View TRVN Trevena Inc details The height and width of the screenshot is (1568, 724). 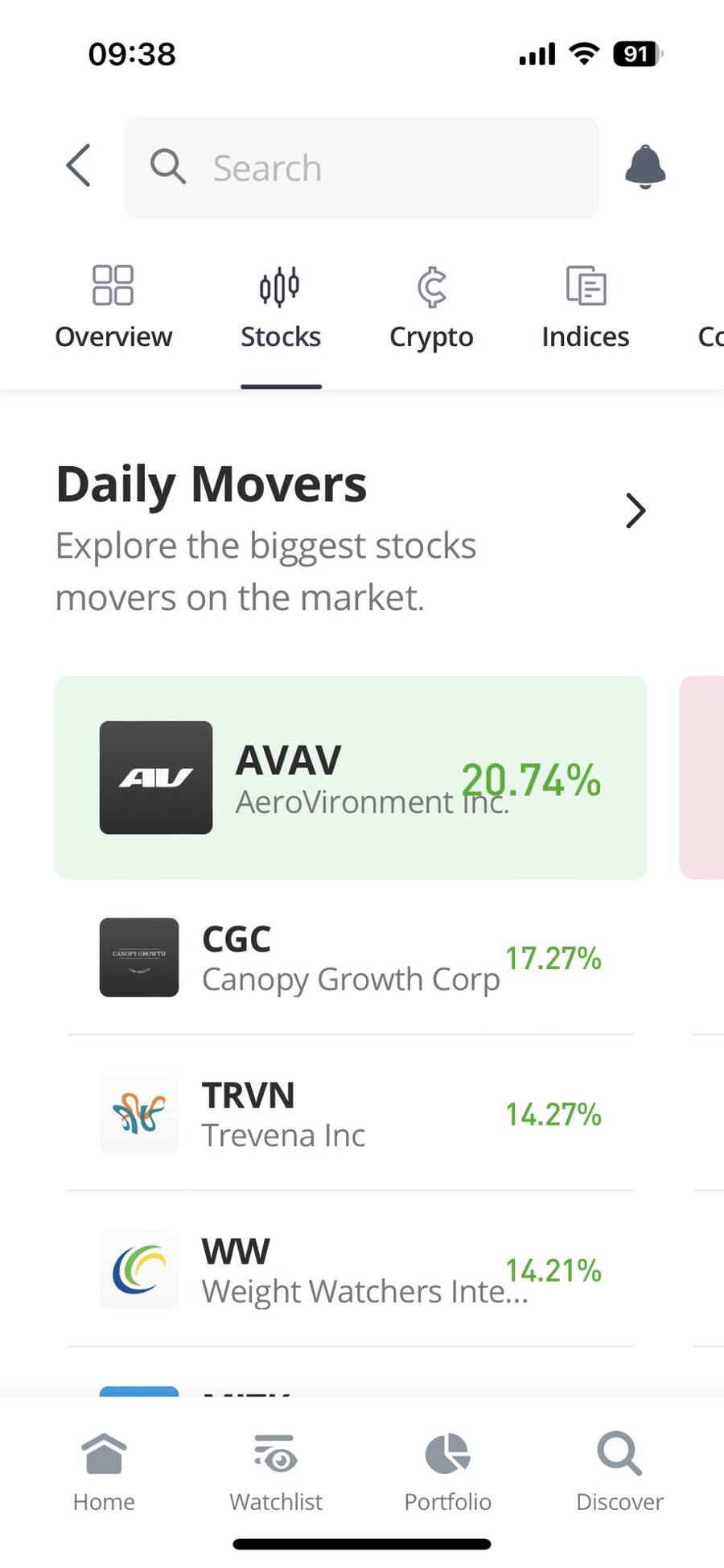(x=351, y=1114)
